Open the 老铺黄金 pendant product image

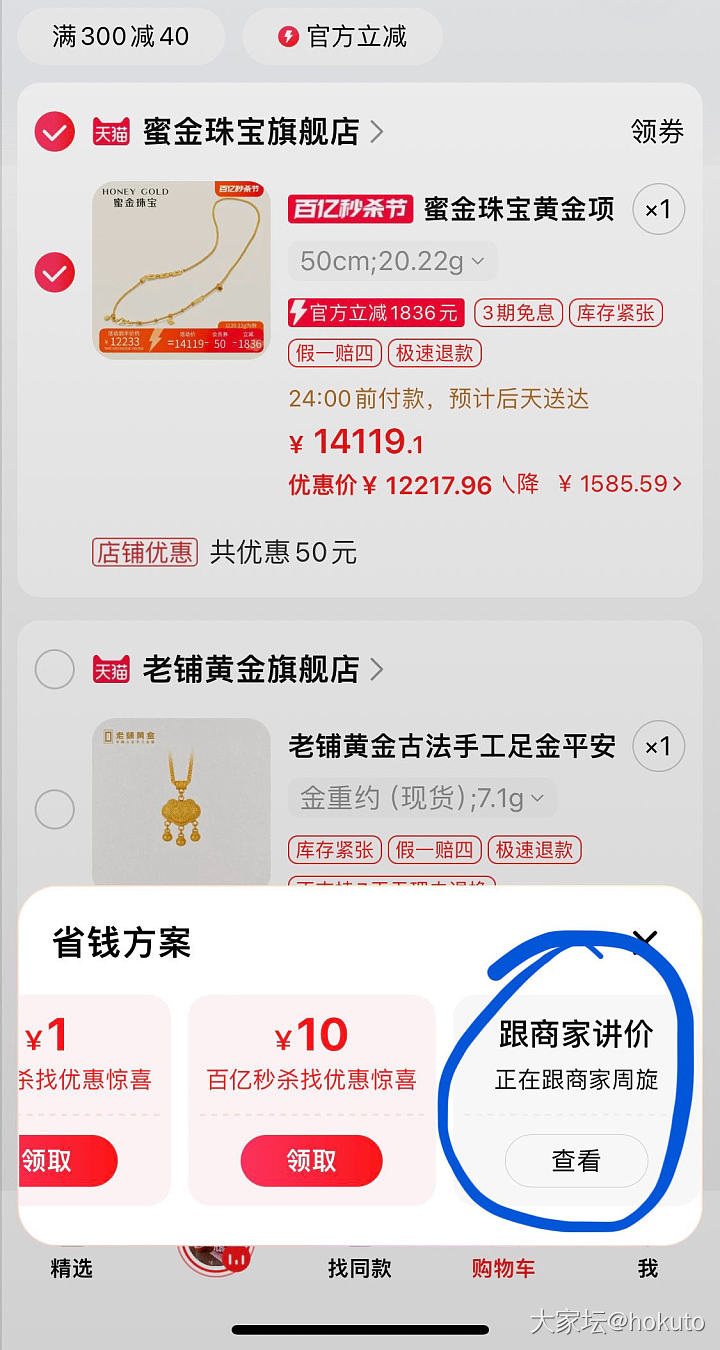[181, 800]
